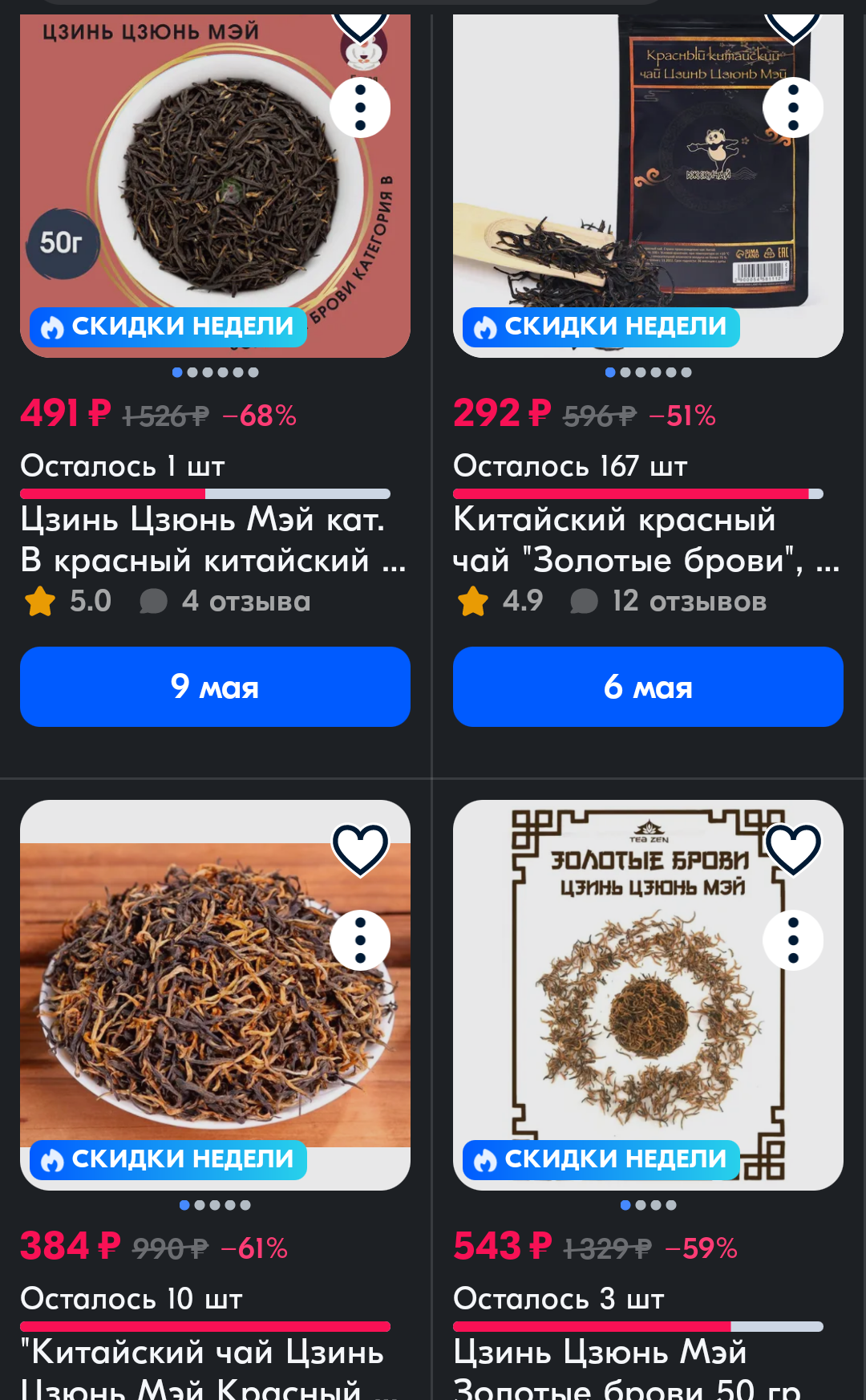Open the three-dot menu on the 384 ₽ tea
The image size is (866, 1400).
pyautogui.click(x=360, y=940)
